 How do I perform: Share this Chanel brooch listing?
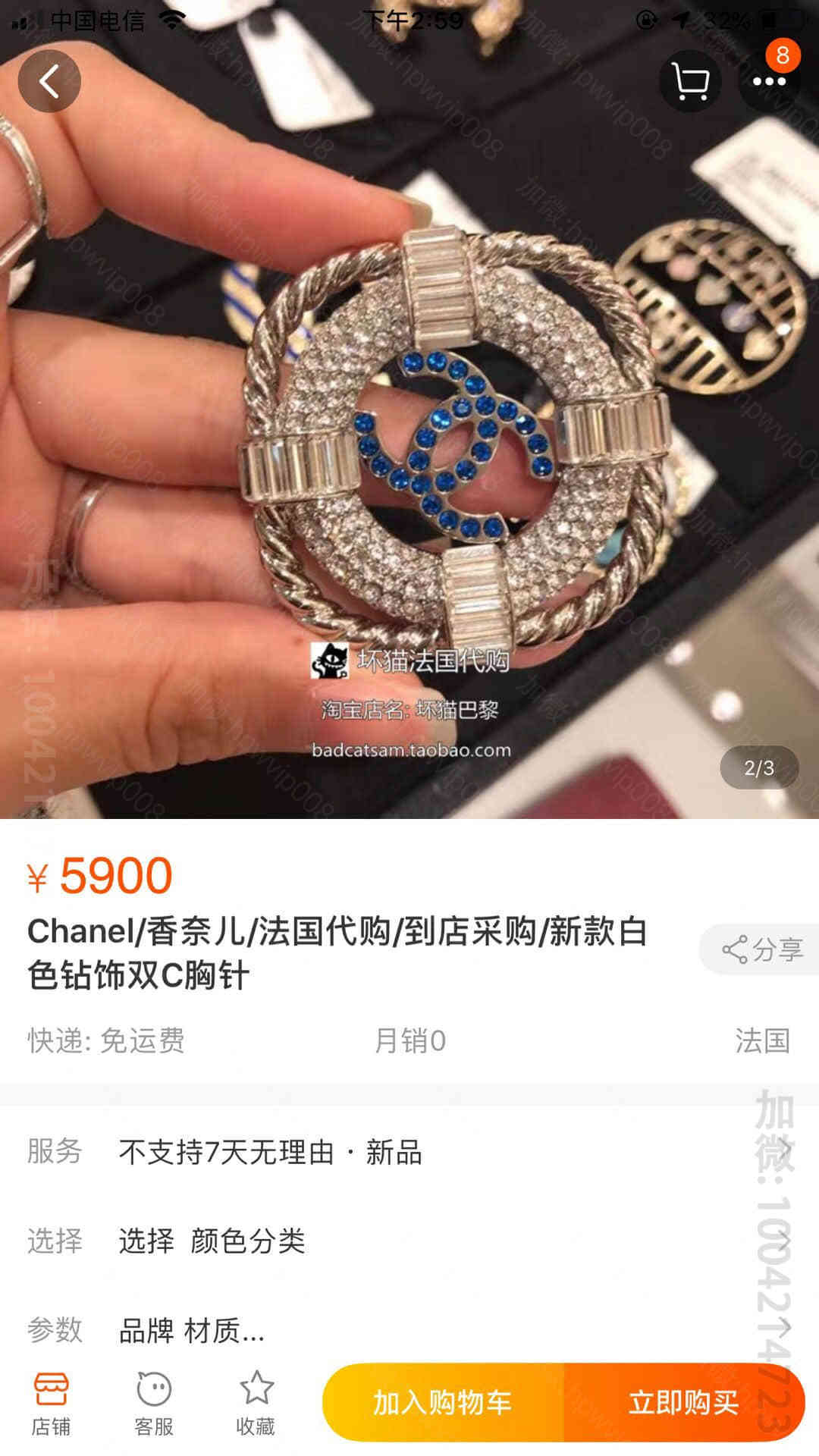tap(761, 949)
